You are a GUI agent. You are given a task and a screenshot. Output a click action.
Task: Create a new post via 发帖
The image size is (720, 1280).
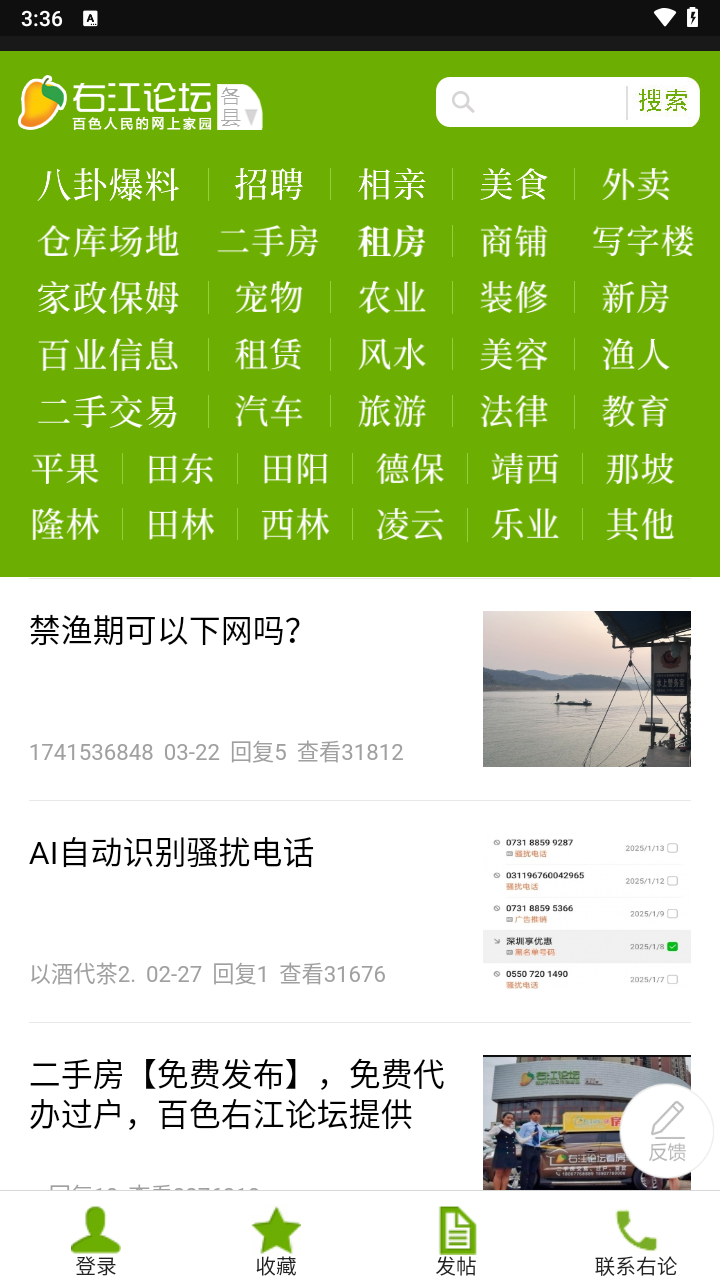[456, 1240]
